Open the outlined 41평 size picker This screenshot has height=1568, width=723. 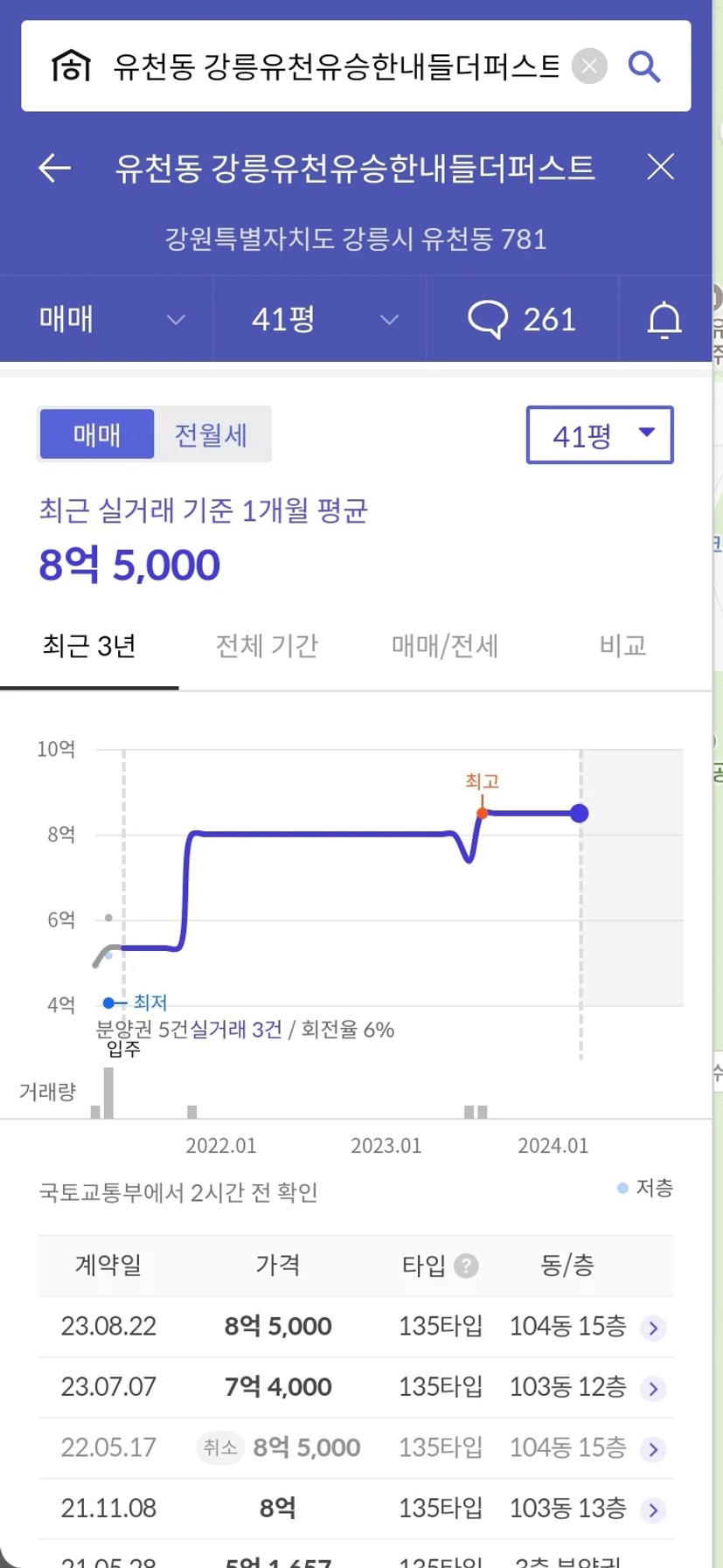[600, 434]
